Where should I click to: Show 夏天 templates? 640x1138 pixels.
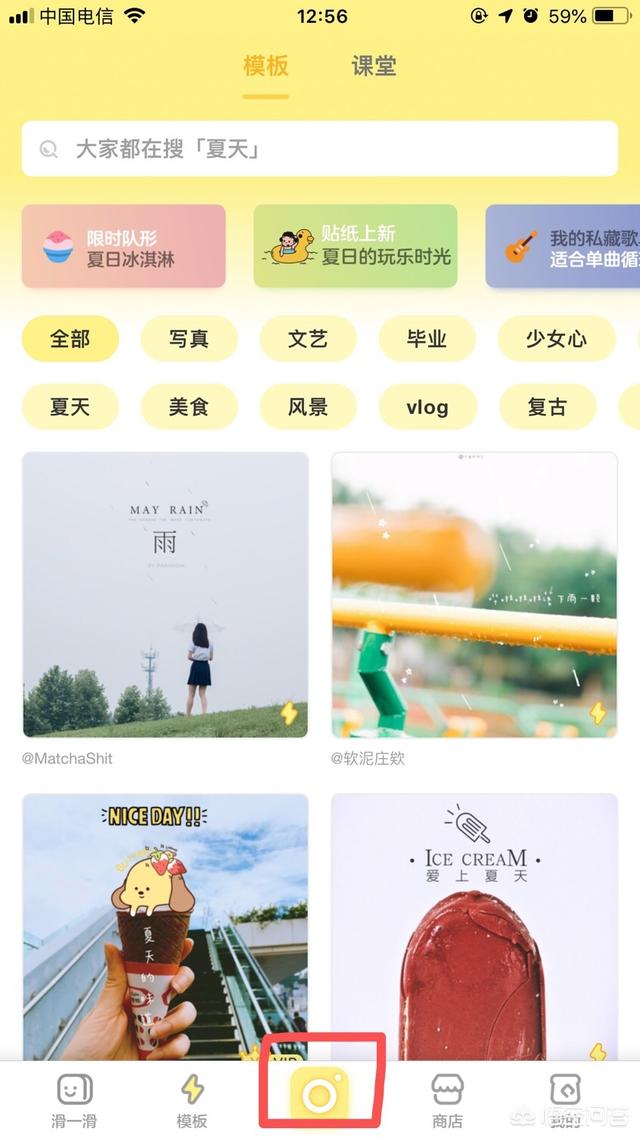click(x=70, y=407)
